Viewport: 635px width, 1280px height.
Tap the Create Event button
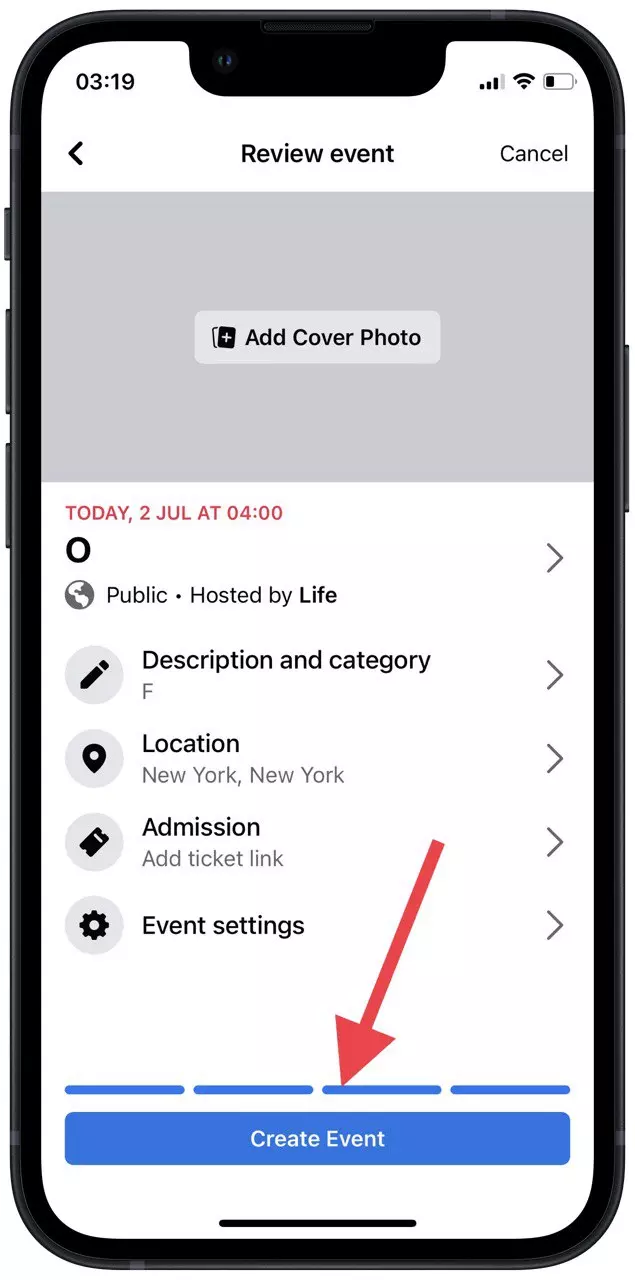(x=317, y=1138)
